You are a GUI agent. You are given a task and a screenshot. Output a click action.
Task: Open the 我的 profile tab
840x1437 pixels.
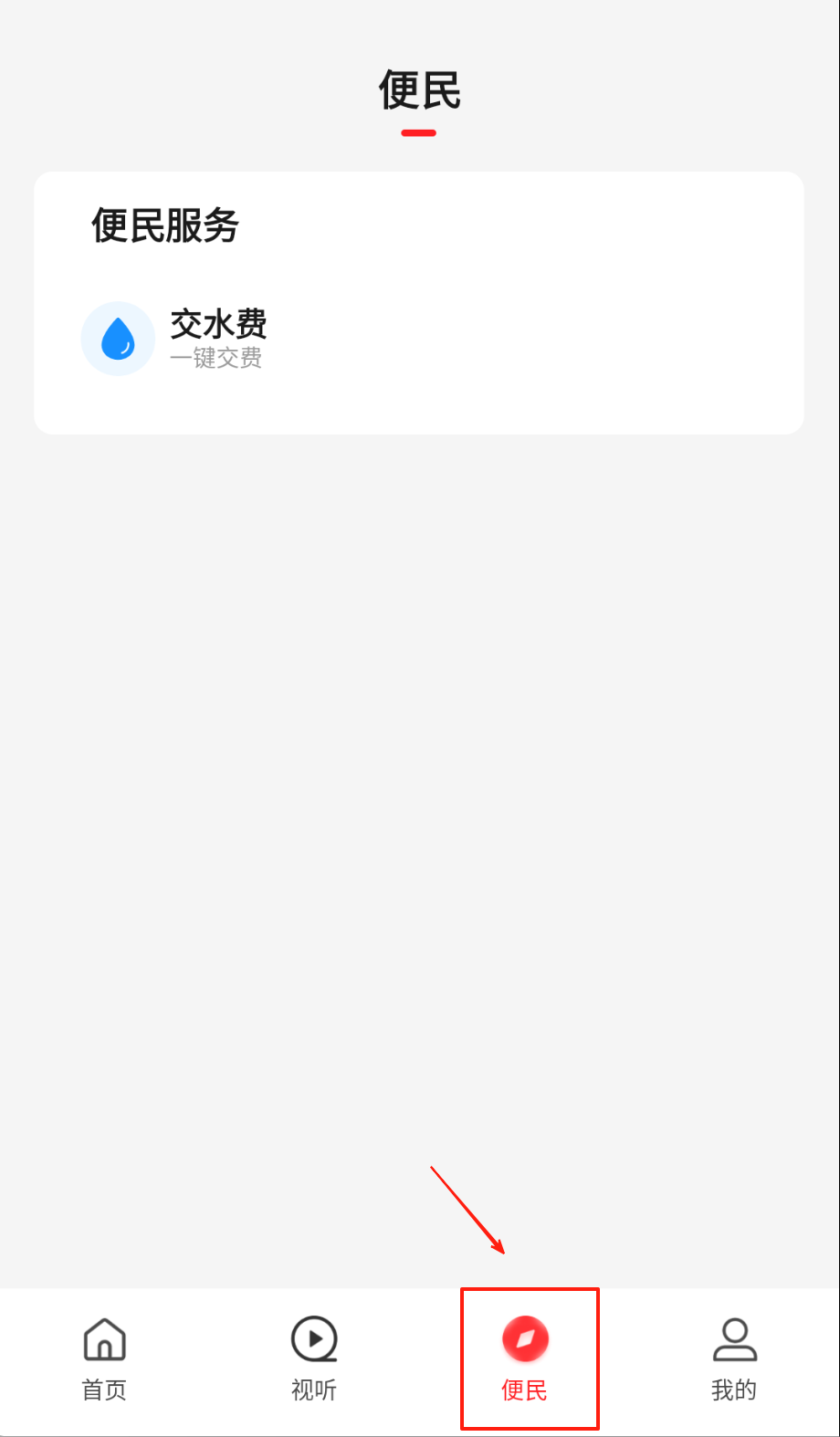click(734, 1358)
